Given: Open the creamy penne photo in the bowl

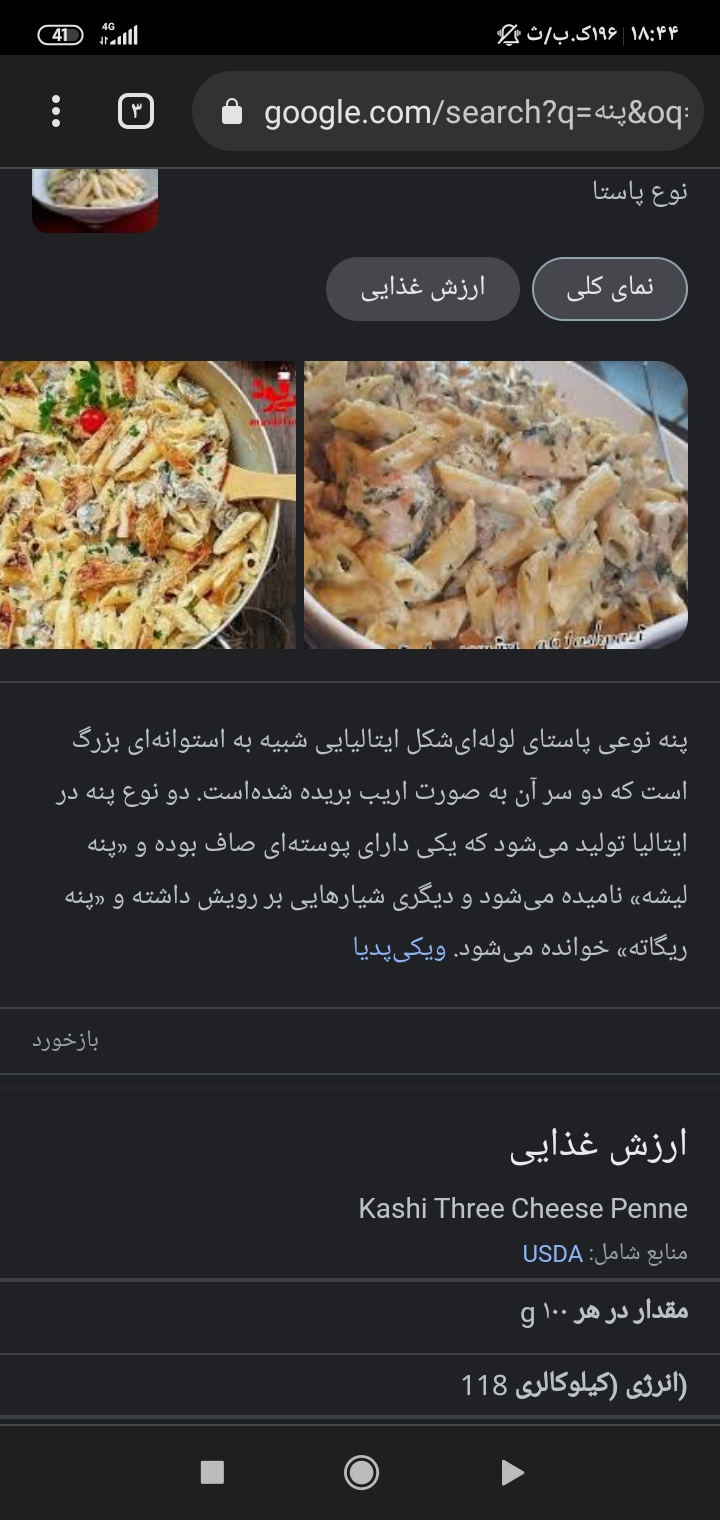Looking at the screenshot, I should click(x=496, y=505).
